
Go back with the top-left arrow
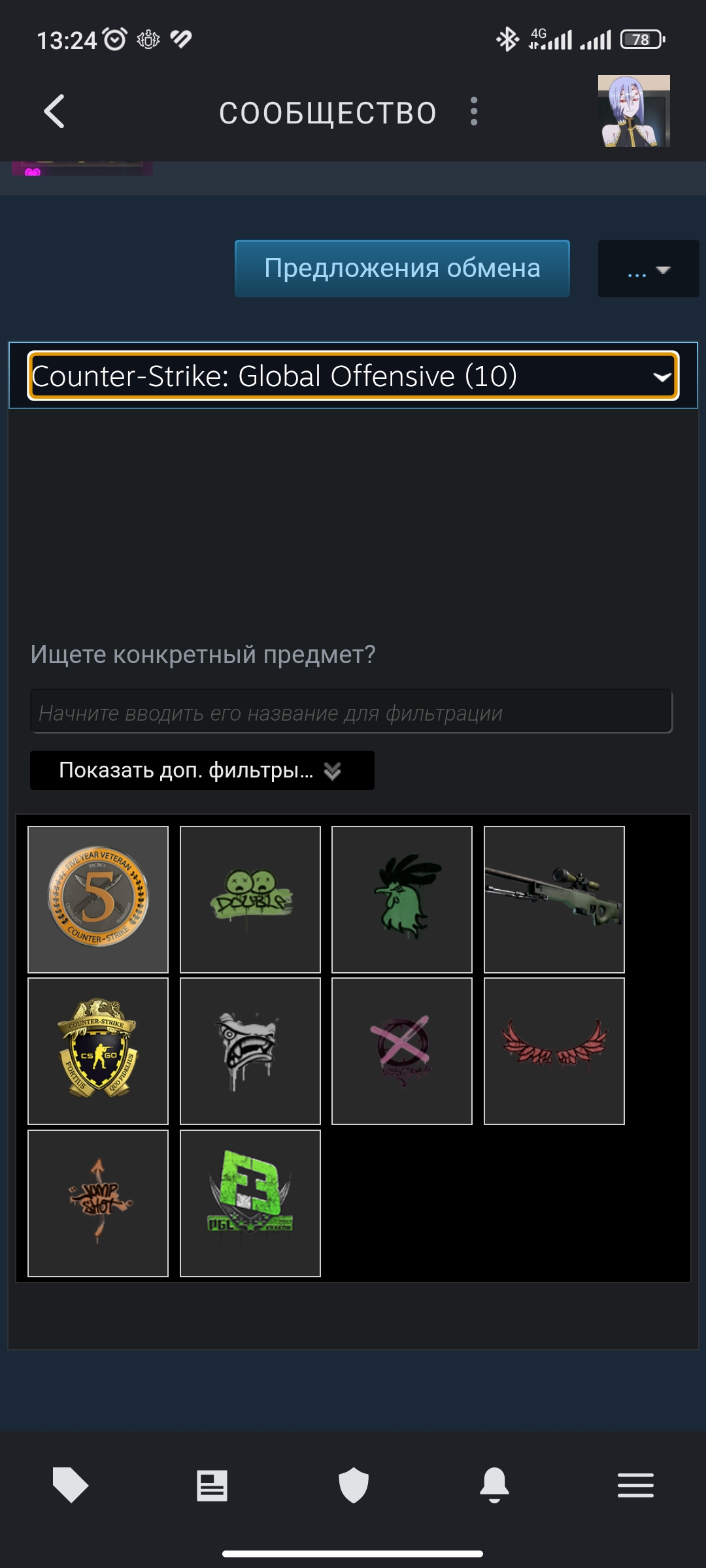click(x=54, y=112)
